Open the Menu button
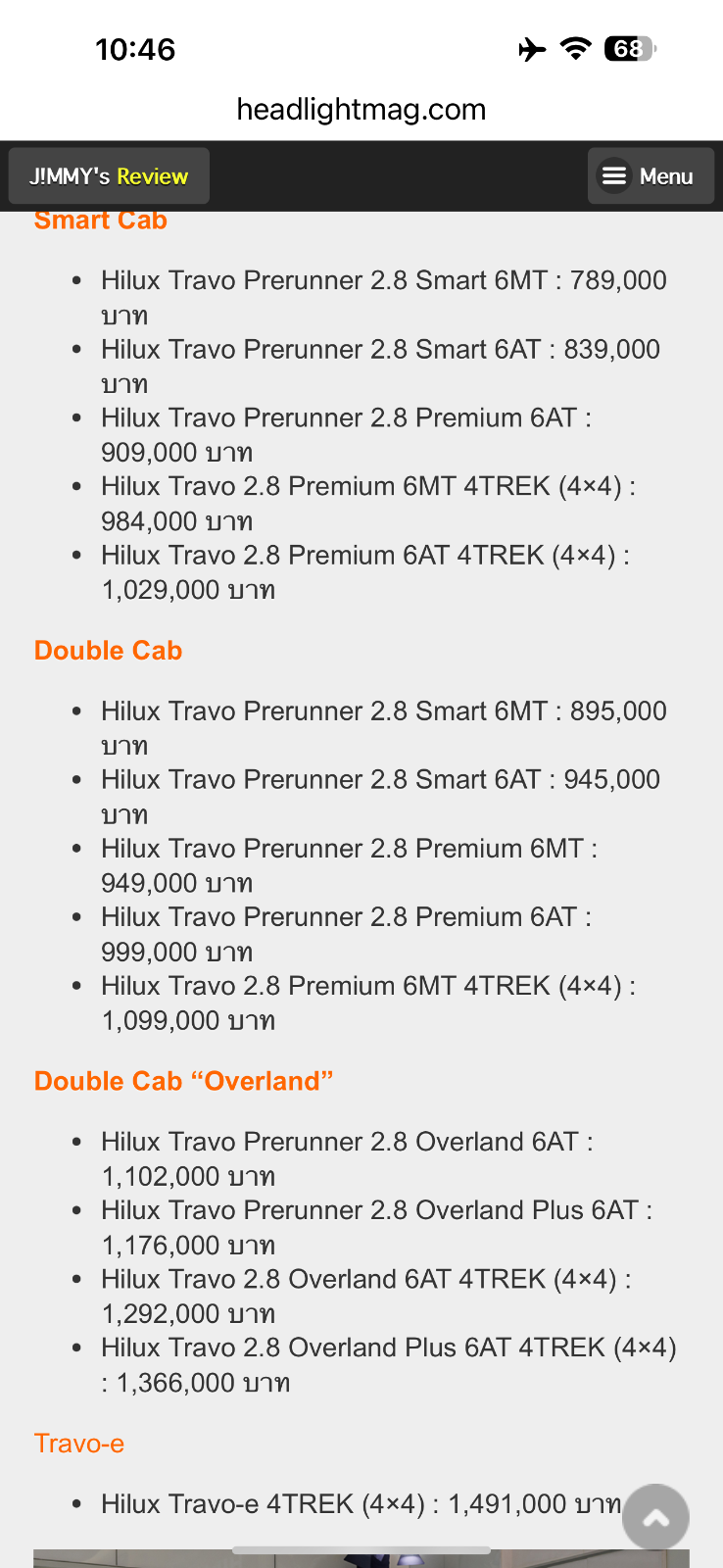Screen dimensions: 723x1568 [651, 176]
